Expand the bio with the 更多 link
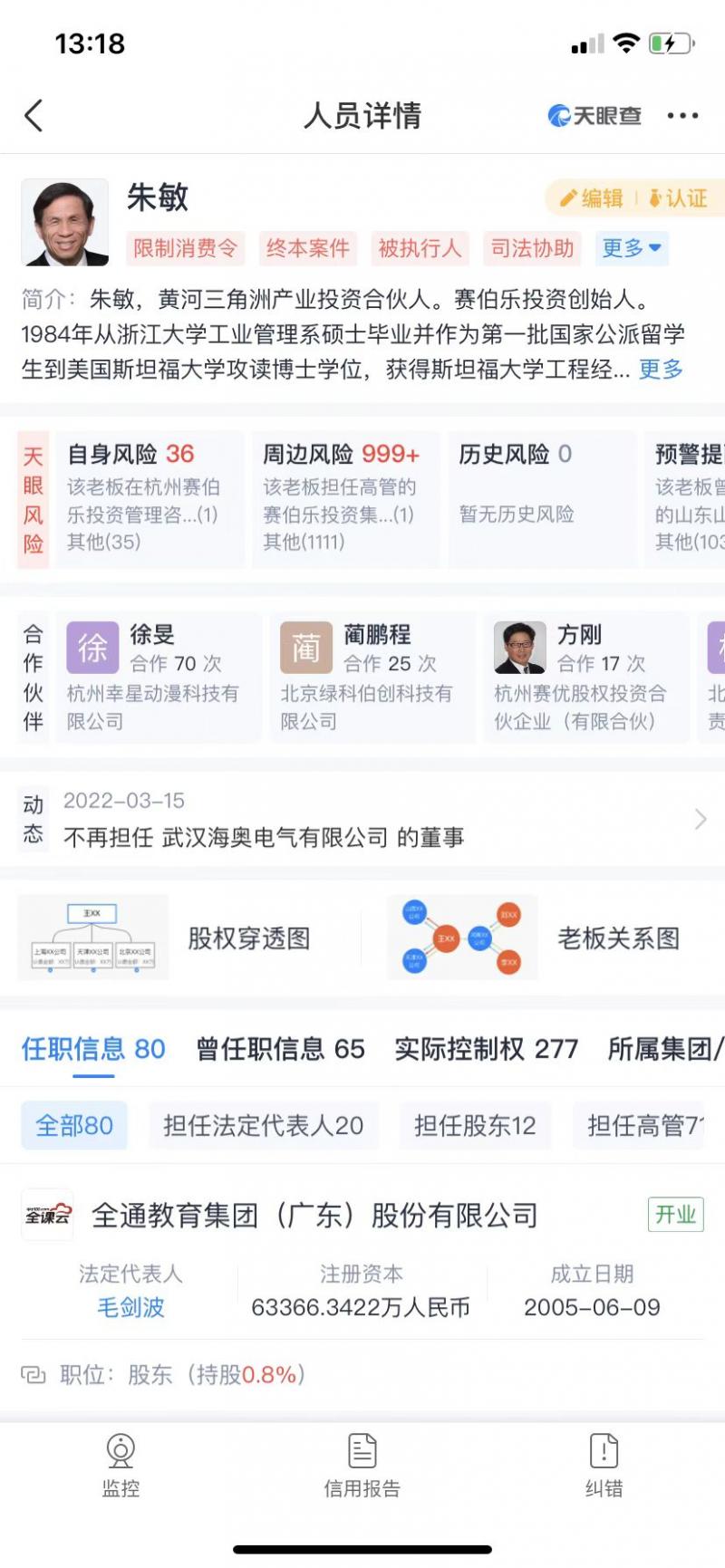Image resolution: width=725 pixels, height=1568 pixels. [661, 370]
